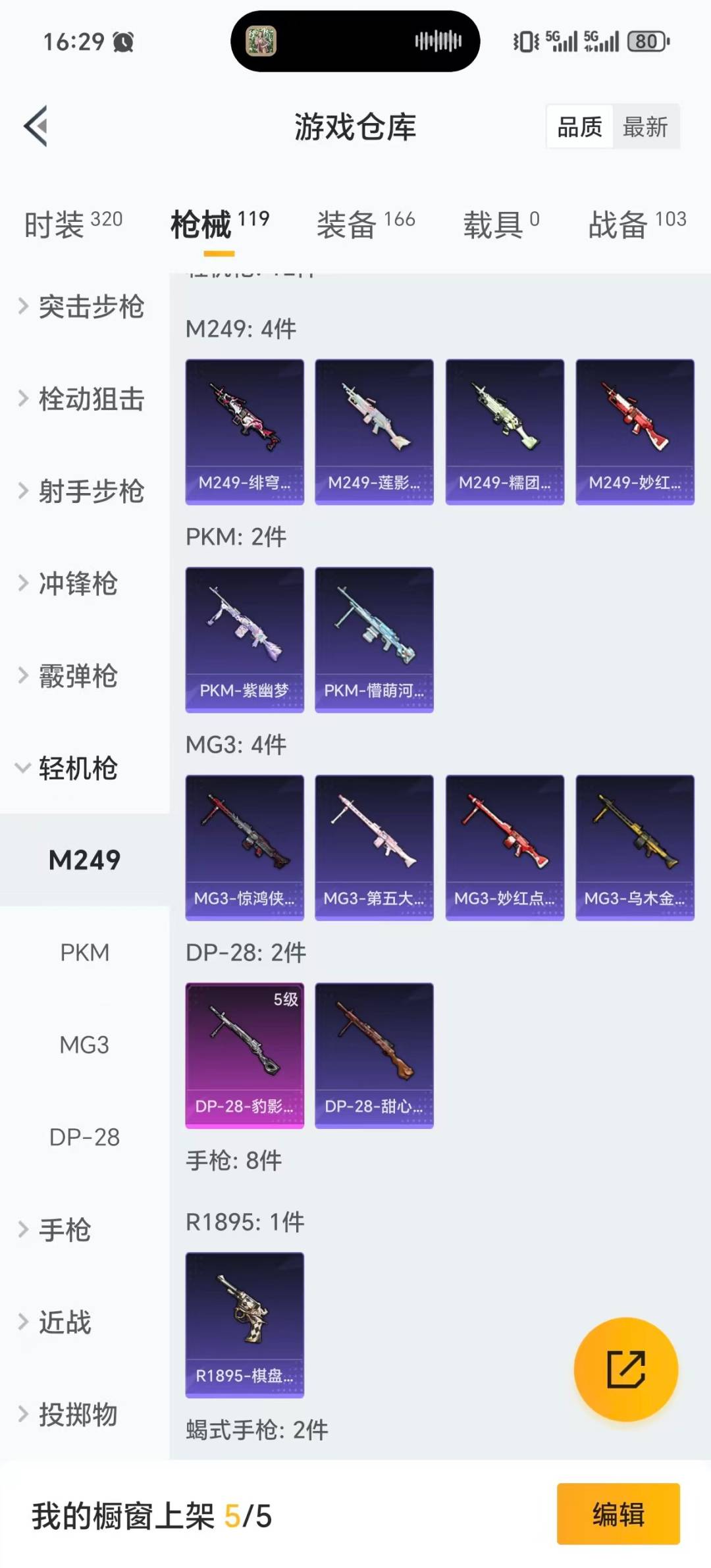View the R1895-棋盘 pistol skin

click(244, 1323)
